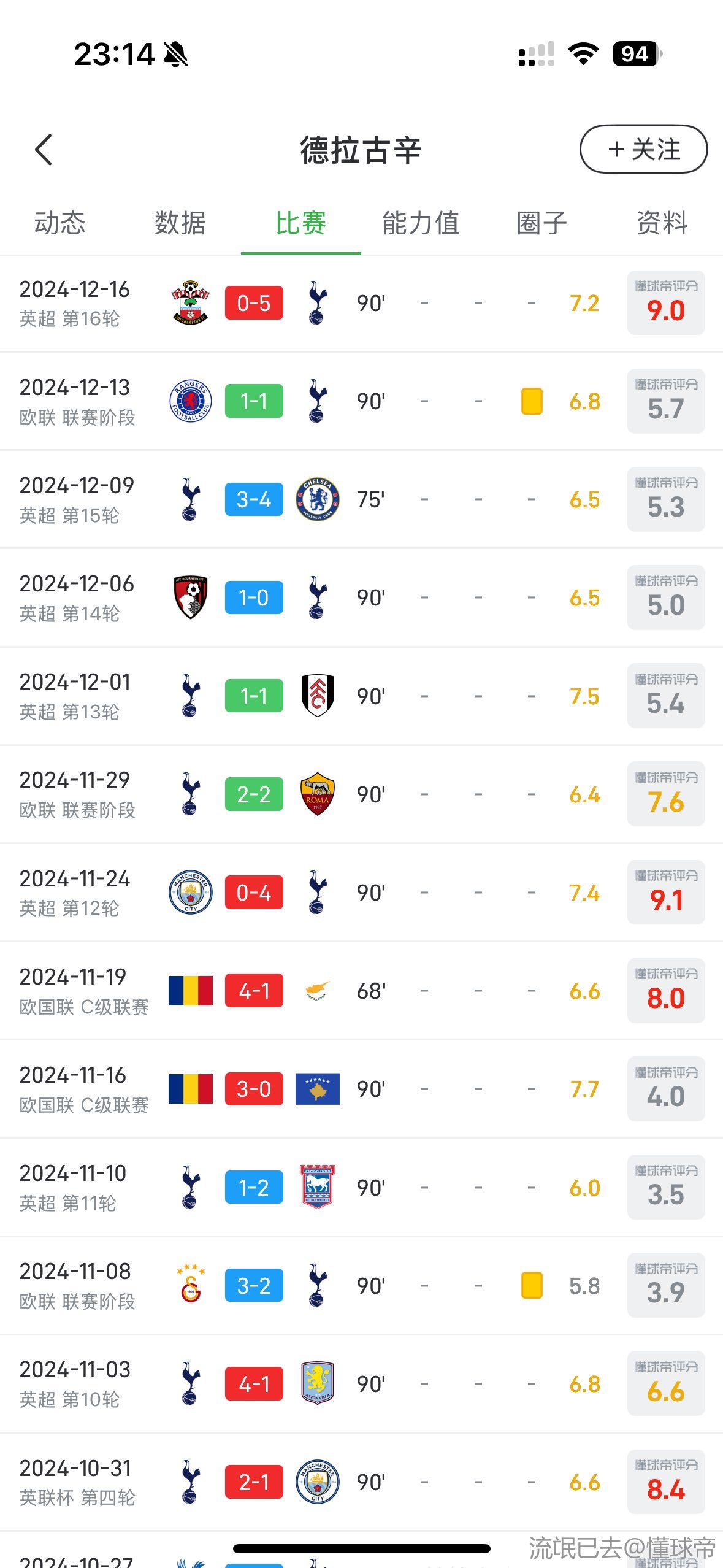Switch to the 能力值 tab
The image size is (723, 1568).
pos(421,223)
